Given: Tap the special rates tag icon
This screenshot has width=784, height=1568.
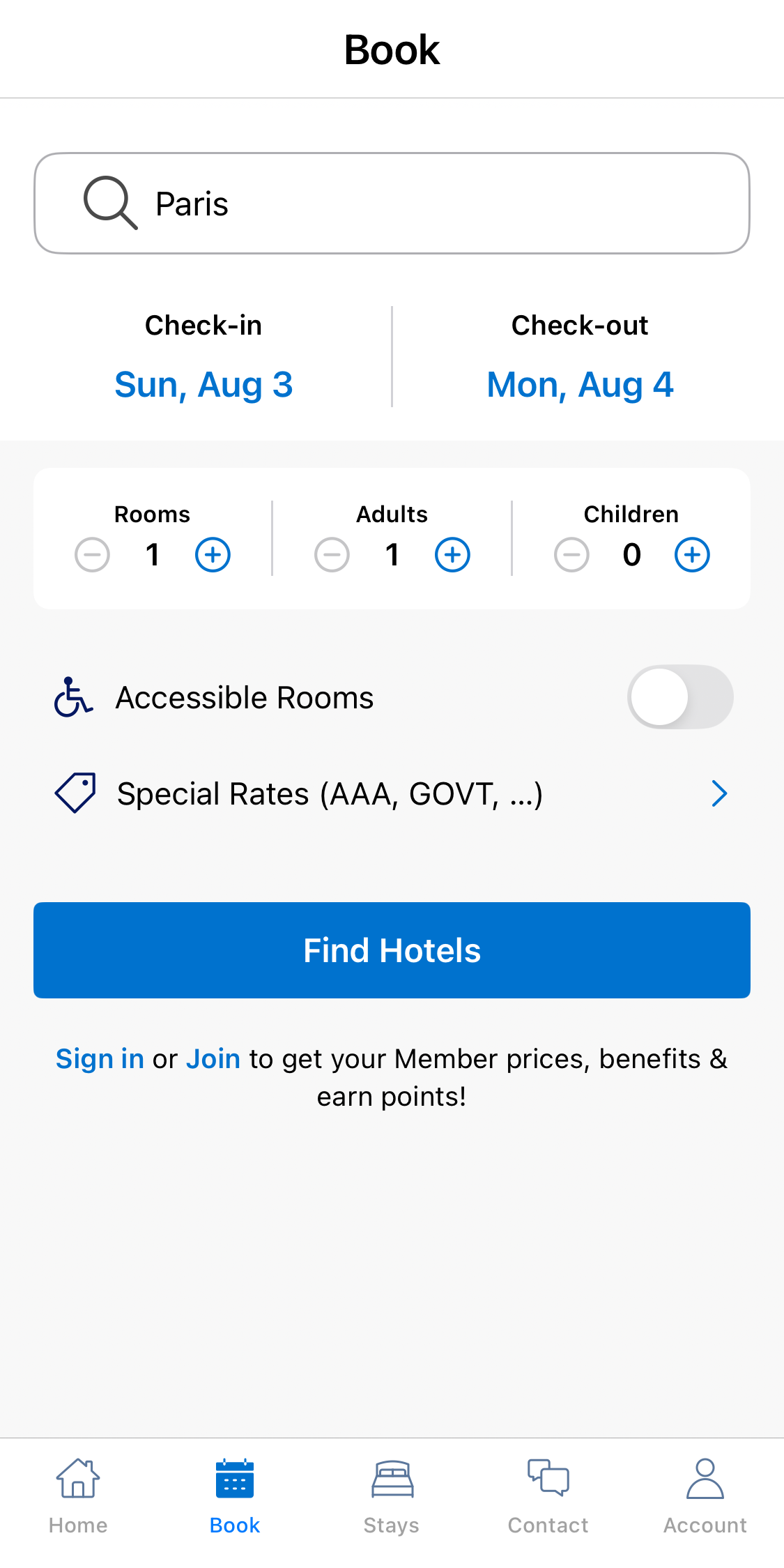Looking at the screenshot, I should click(74, 793).
